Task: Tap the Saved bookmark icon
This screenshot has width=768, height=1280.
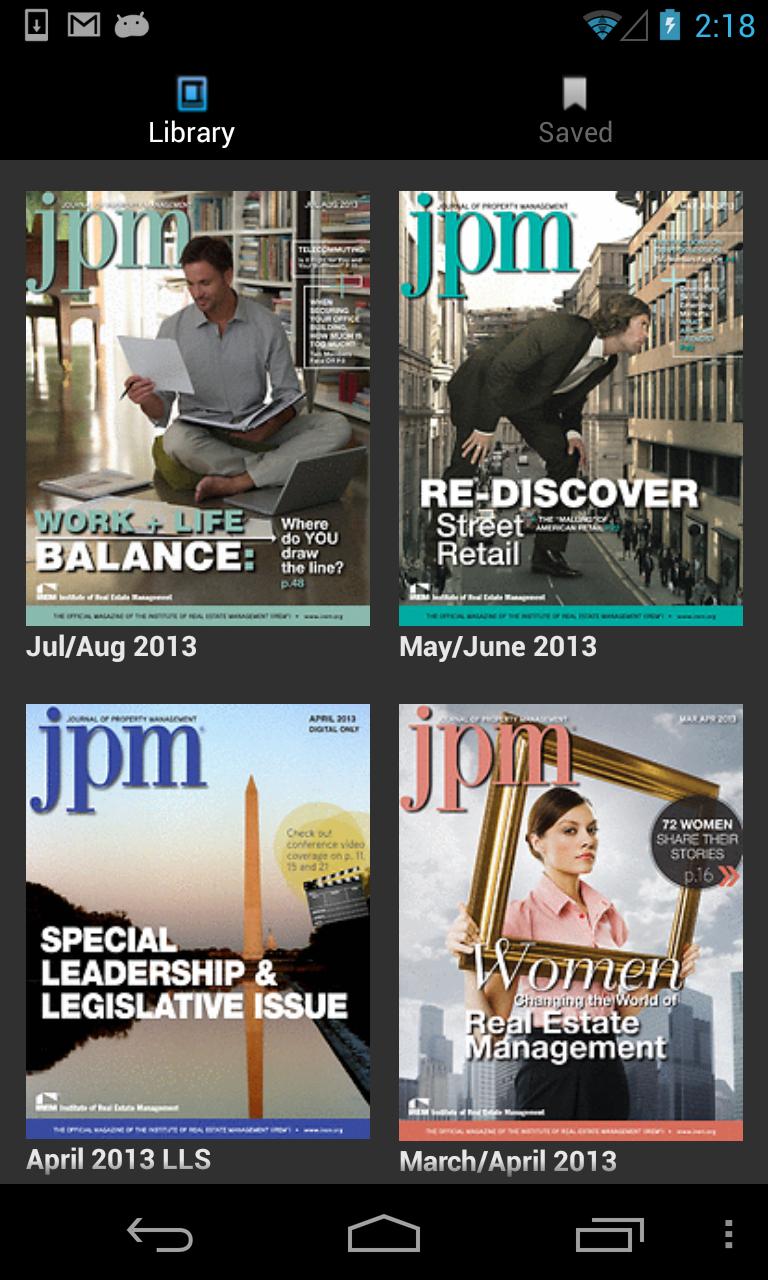Action: coord(575,93)
